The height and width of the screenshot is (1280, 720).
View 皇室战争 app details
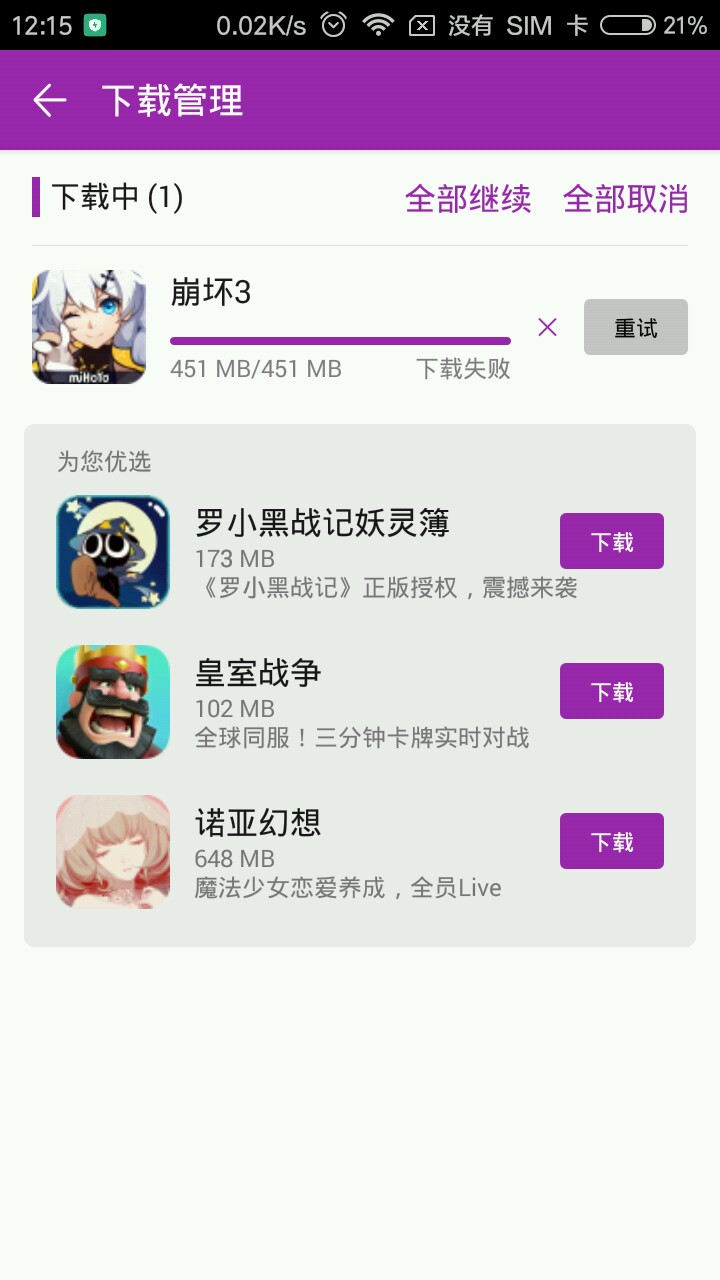click(x=258, y=673)
